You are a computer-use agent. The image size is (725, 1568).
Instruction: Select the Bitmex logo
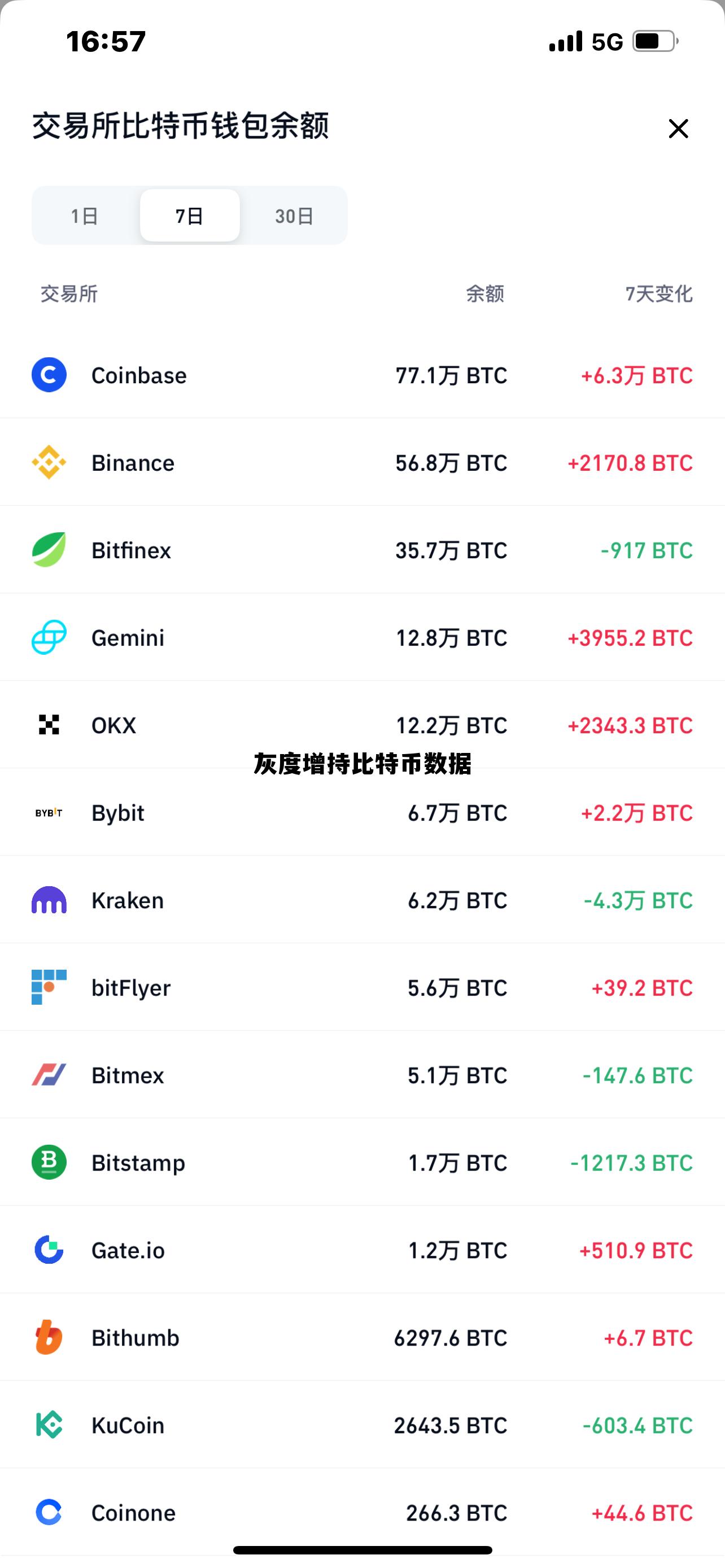[49, 1075]
